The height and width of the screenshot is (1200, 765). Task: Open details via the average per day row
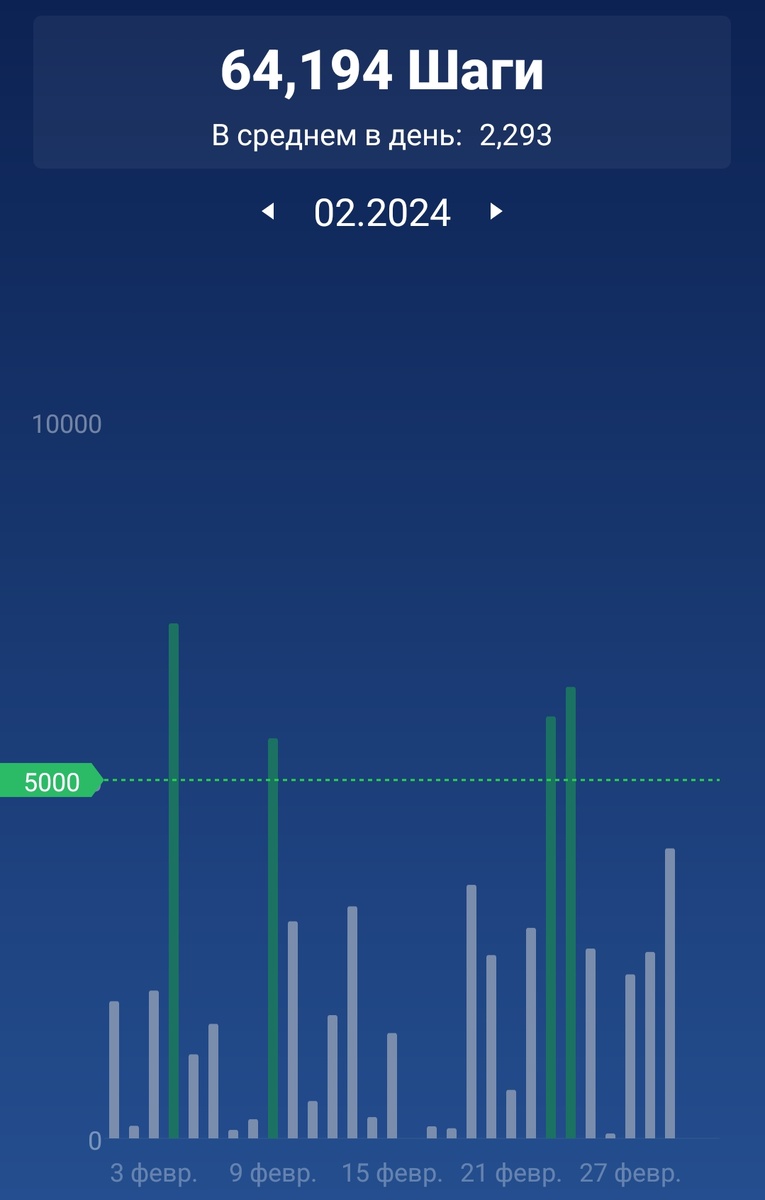coord(383,133)
